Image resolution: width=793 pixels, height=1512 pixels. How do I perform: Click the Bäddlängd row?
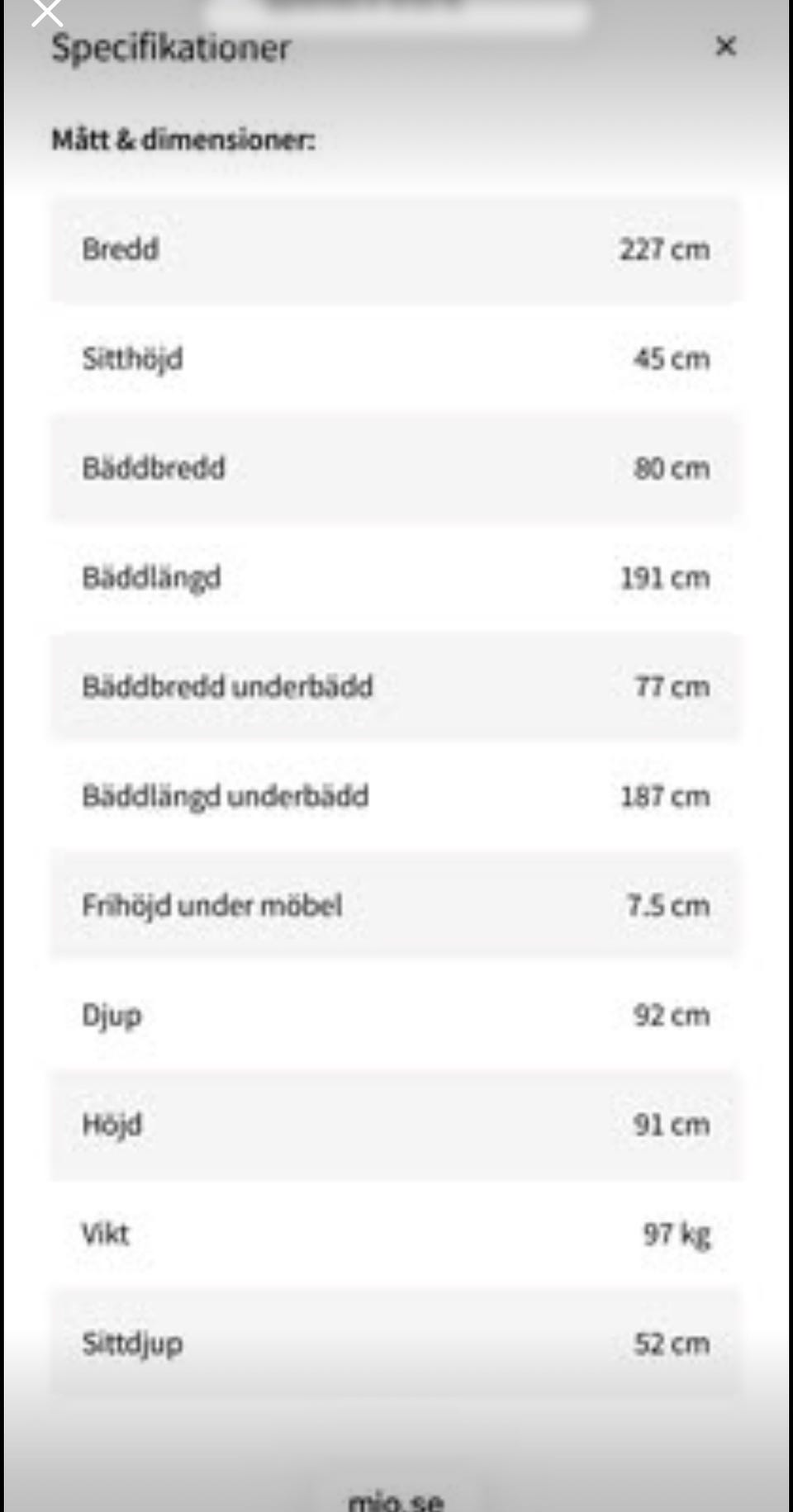396,577
